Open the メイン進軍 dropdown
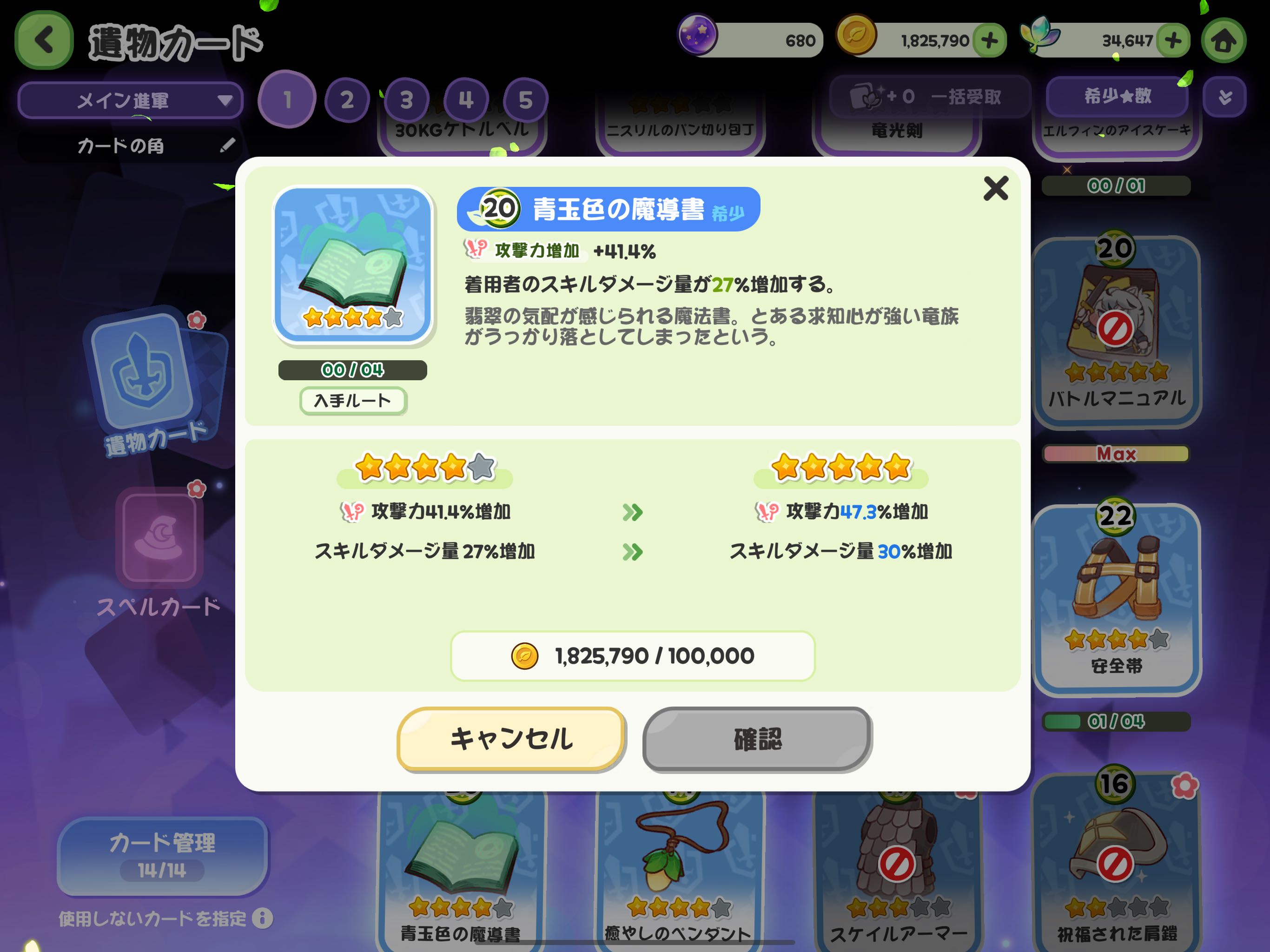Image resolution: width=1270 pixels, height=952 pixels. 131,100
